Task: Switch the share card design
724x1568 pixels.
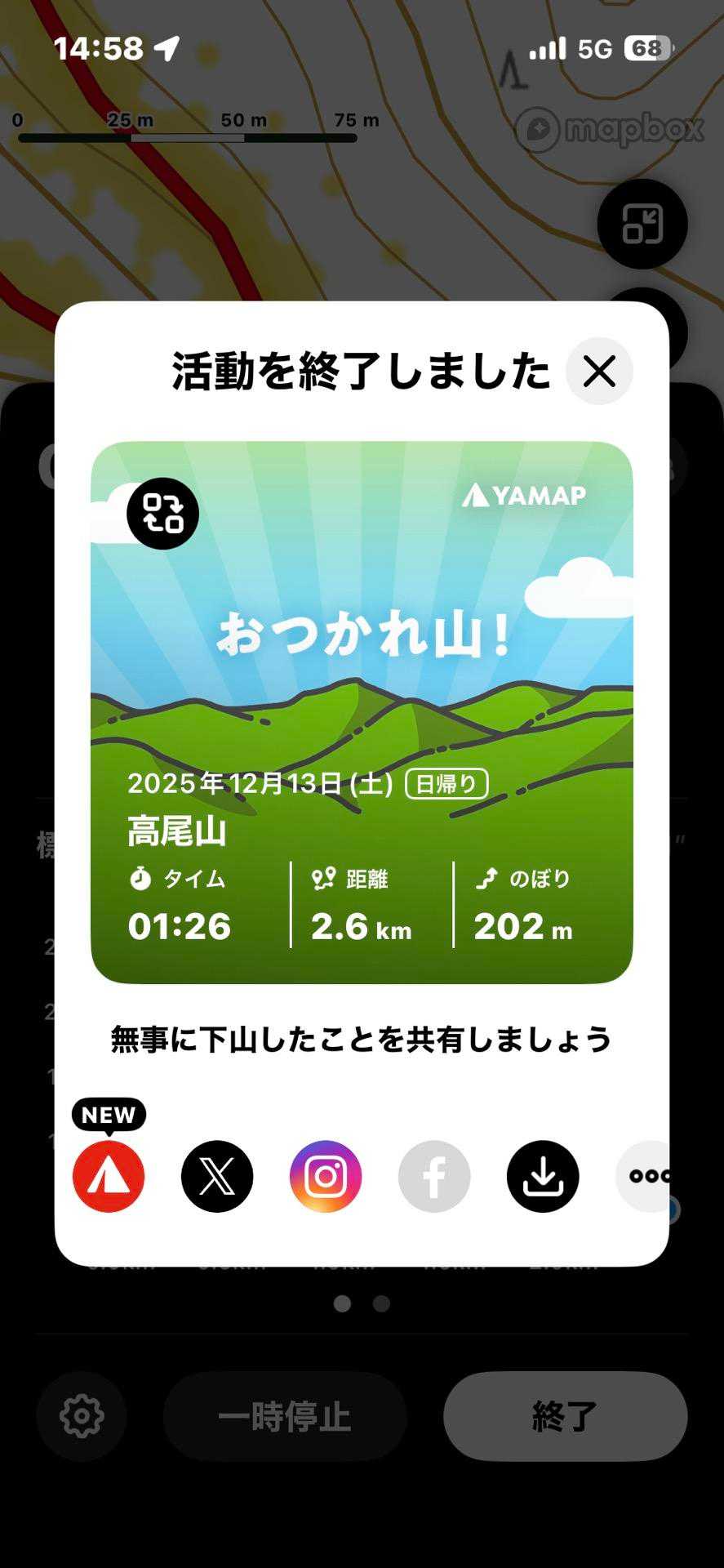Action: tap(162, 514)
